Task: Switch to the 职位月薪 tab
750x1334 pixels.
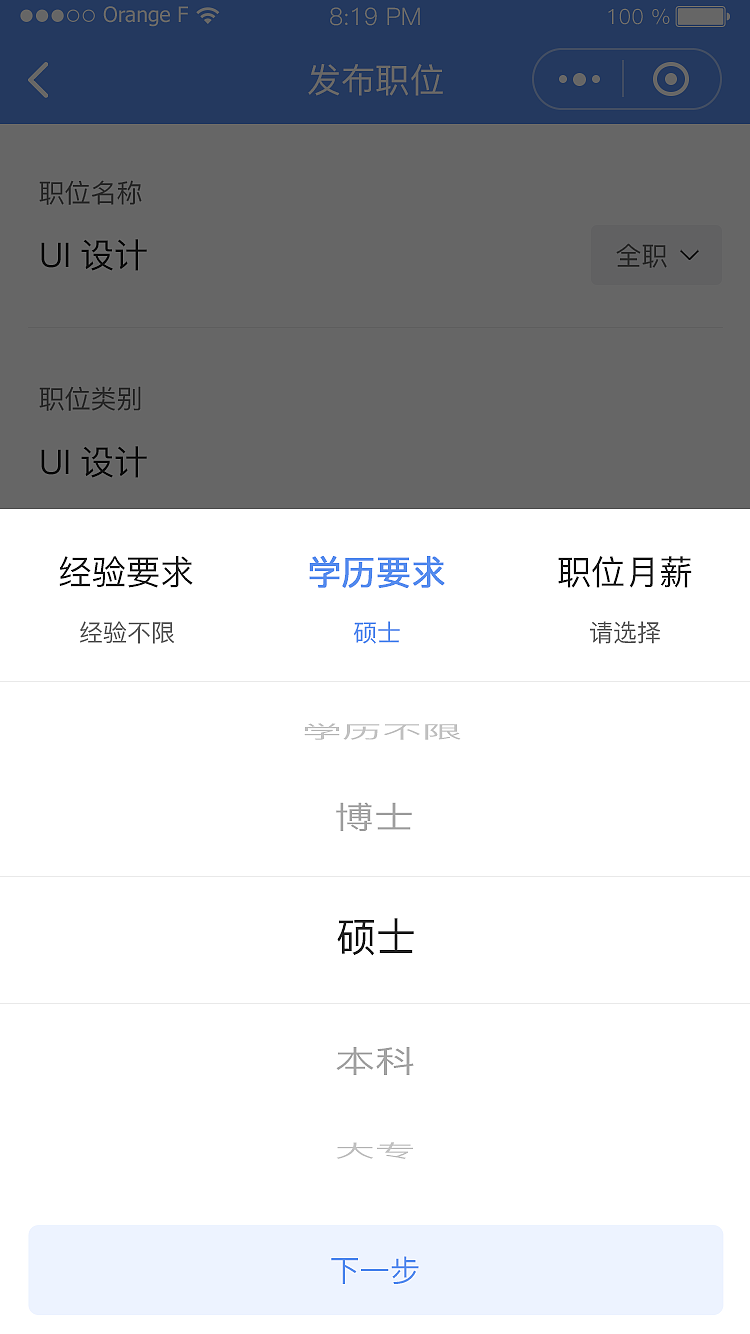Action: [x=624, y=572]
